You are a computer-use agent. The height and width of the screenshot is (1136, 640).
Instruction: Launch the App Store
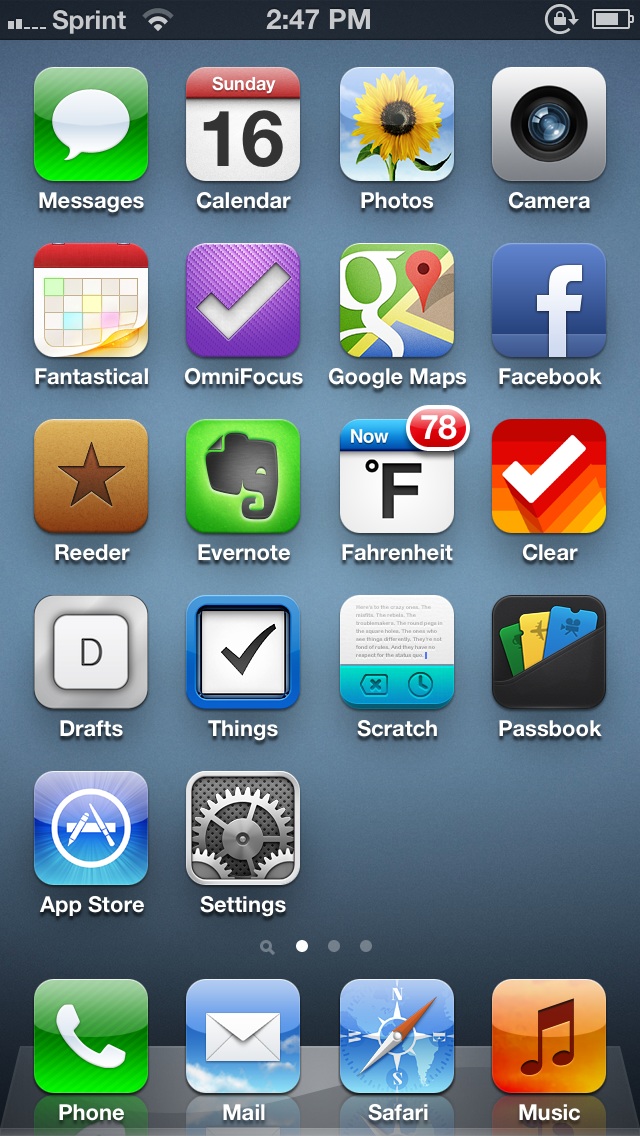click(91, 828)
